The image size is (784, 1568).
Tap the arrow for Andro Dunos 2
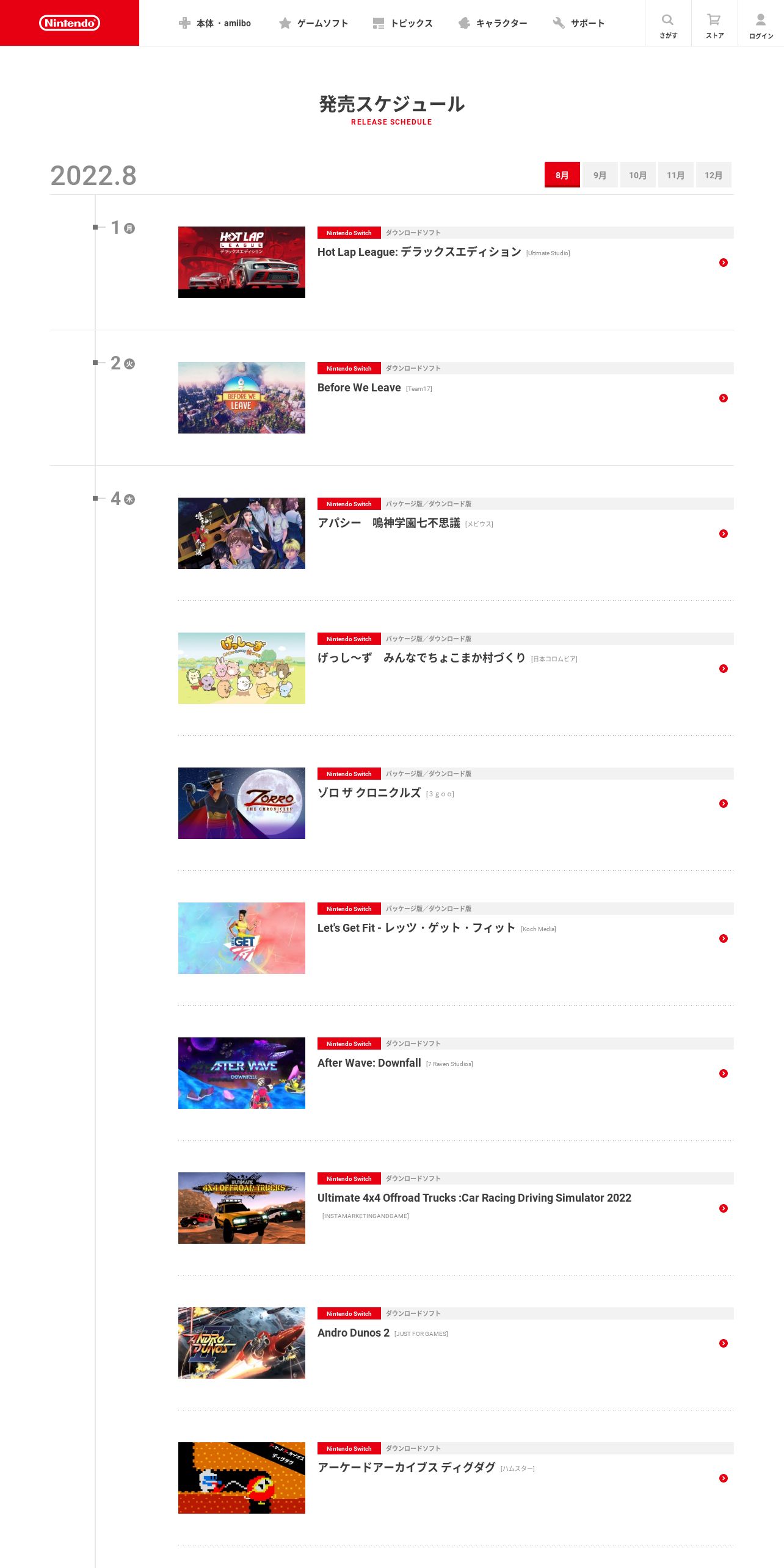coord(724,1343)
